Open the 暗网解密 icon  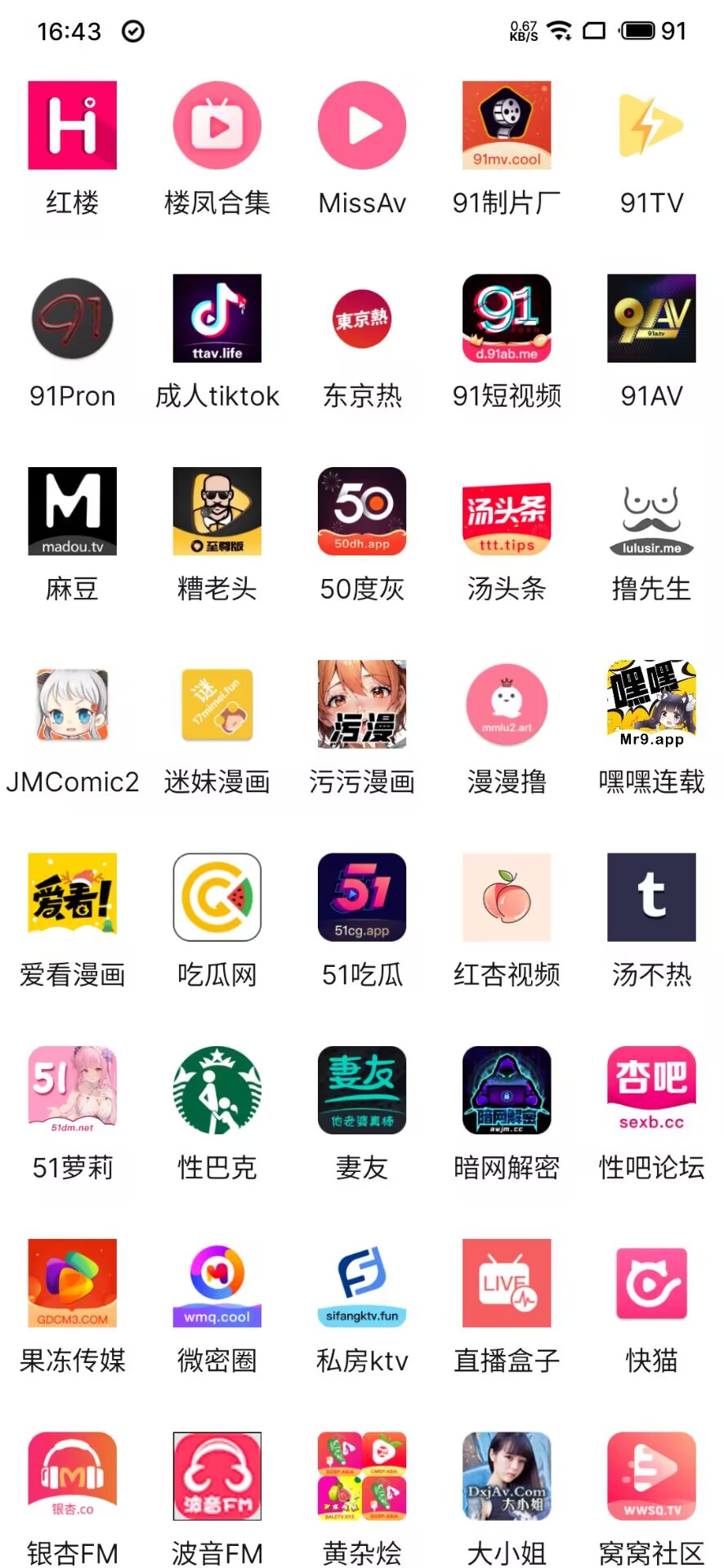pyautogui.click(x=507, y=1090)
